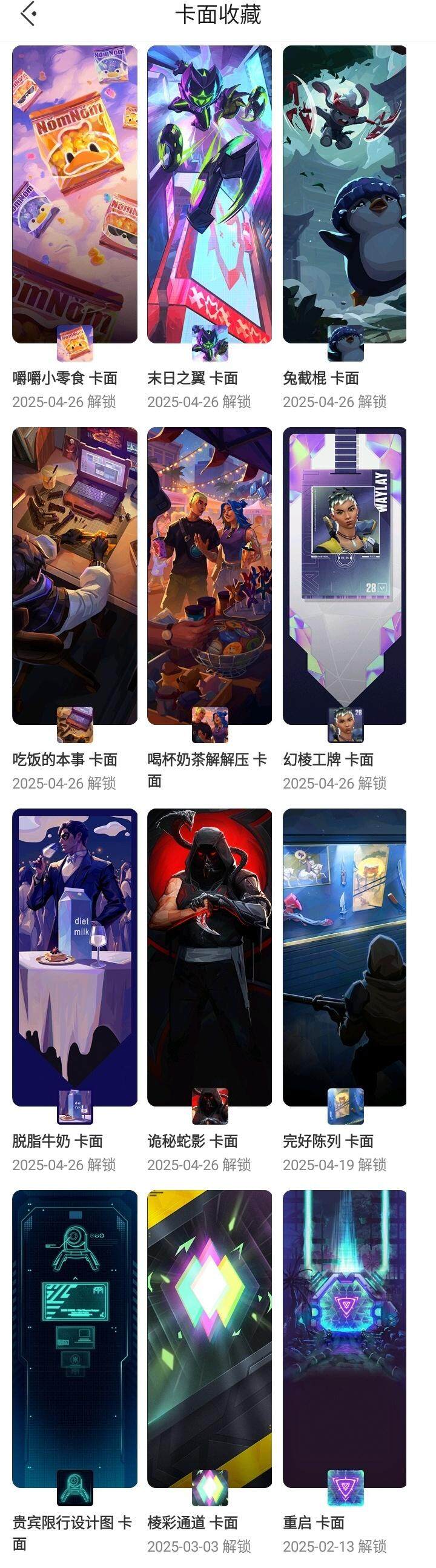
Task: Open the 末日之翼 card
Action: tap(210, 195)
